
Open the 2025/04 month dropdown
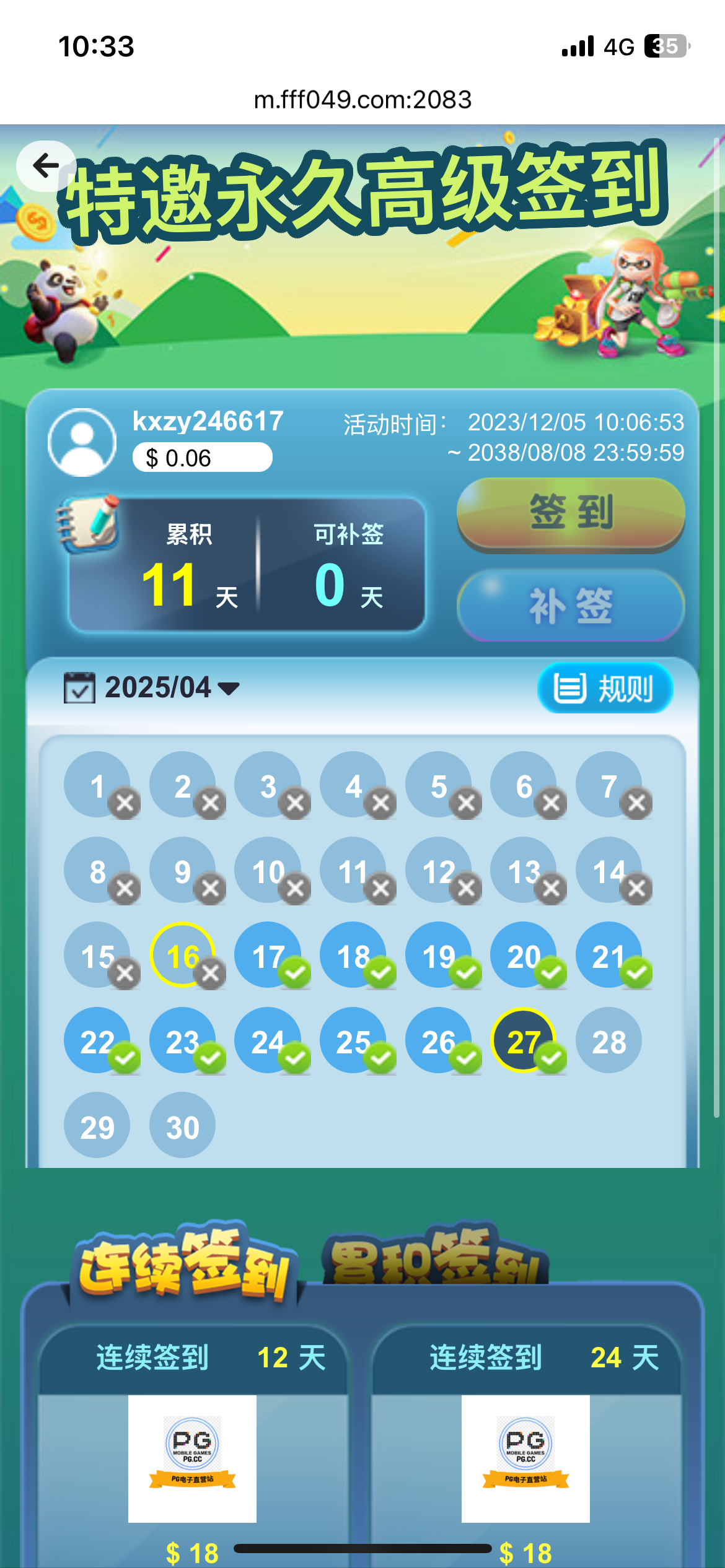tap(152, 687)
